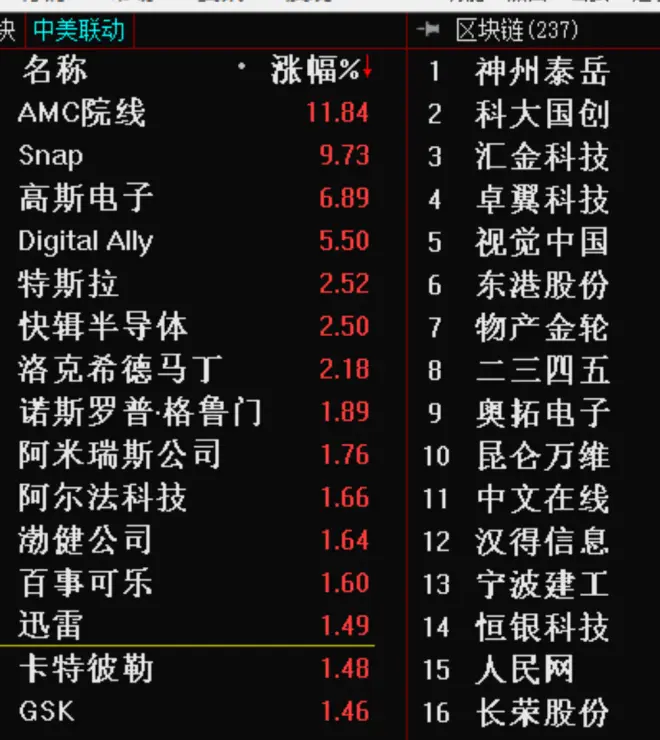Open 昆仑万维 stock entry
The width and height of the screenshot is (660, 740).
coord(541,456)
